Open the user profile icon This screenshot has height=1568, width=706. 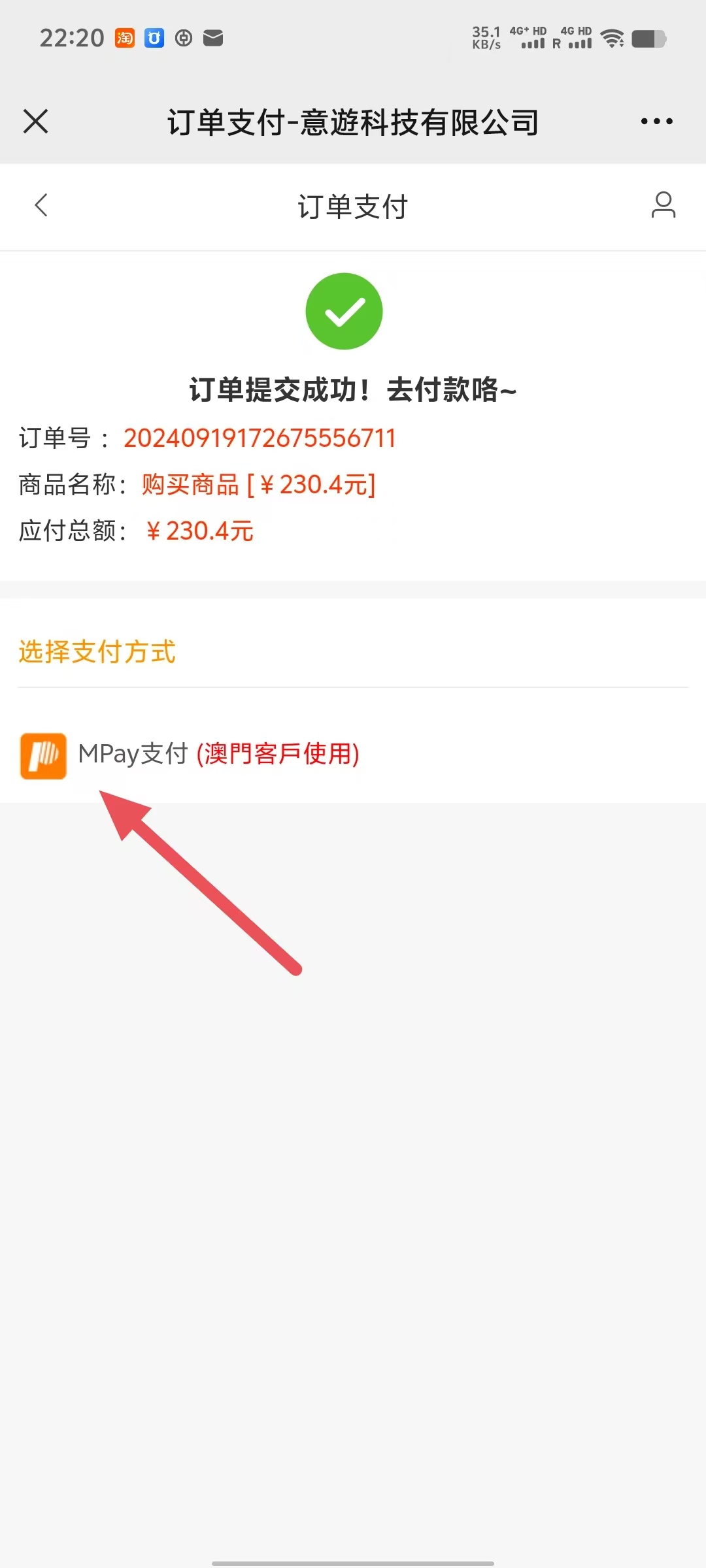[x=663, y=205]
